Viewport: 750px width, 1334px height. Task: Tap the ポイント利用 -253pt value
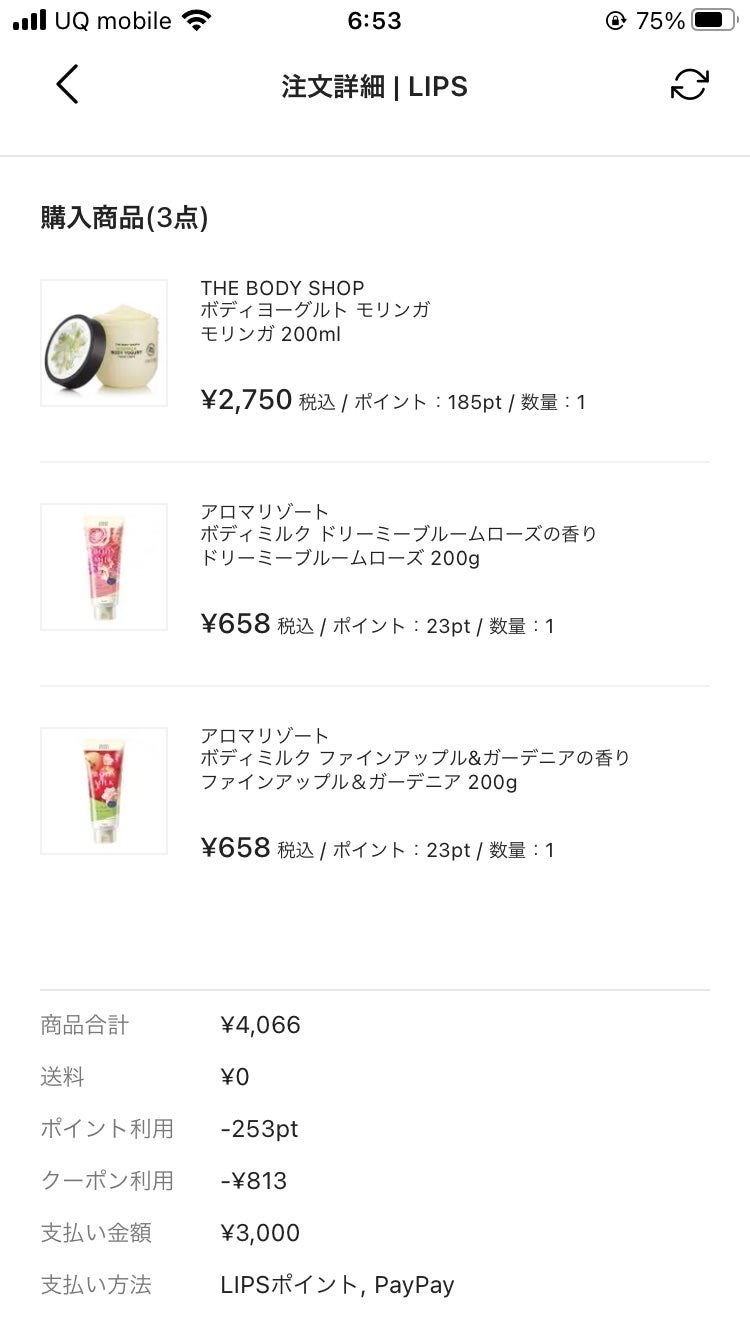258,1128
